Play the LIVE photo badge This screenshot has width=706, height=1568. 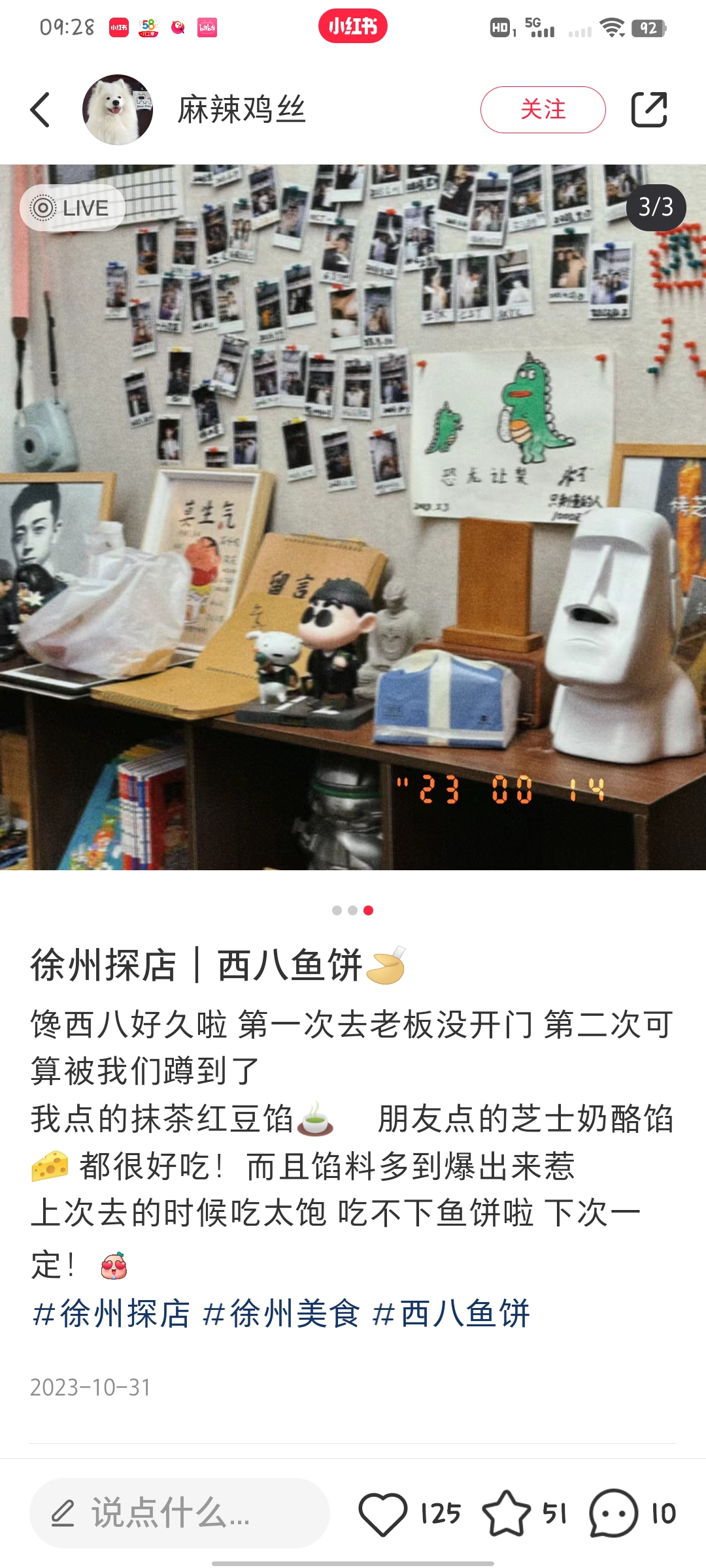click(x=72, y=208)
